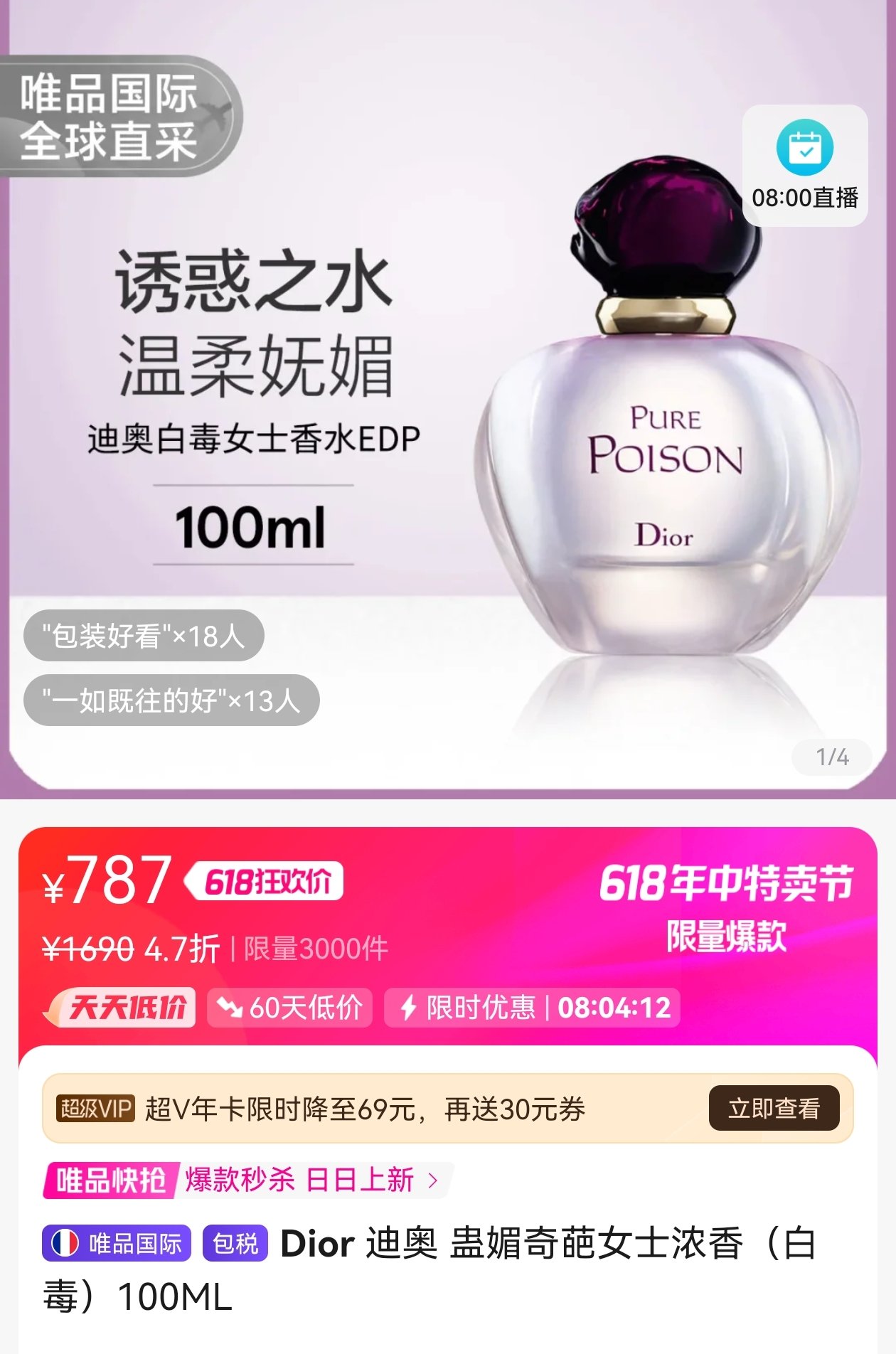
Task: Open the 唯品快抢 爆款秒杀 日日上新 link
Action: click(x=245, y=1180)
